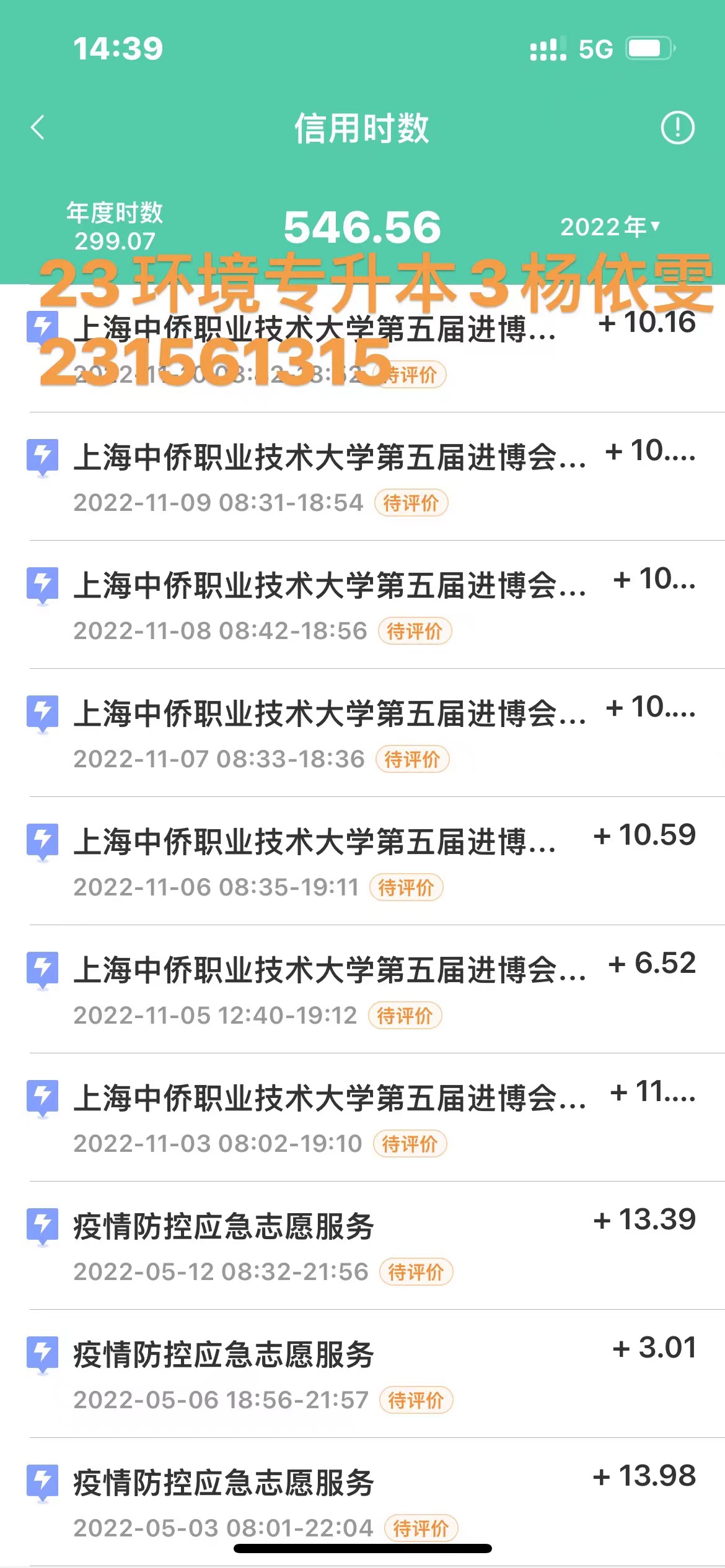Open the 2022-05-06 疫情防控应急志愿服务 record
This screenshot has height=1568, width=725.
223,1356
